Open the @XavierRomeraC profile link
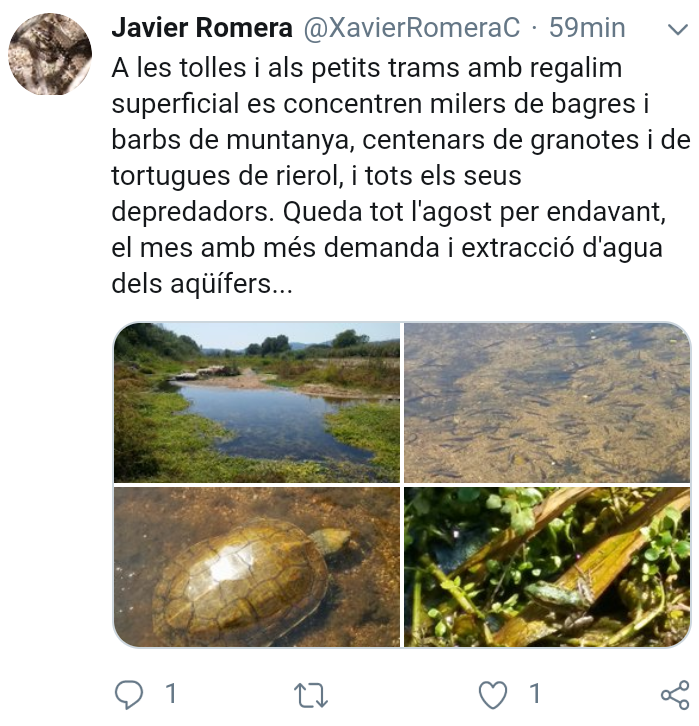699x726 pixels. 412,28
